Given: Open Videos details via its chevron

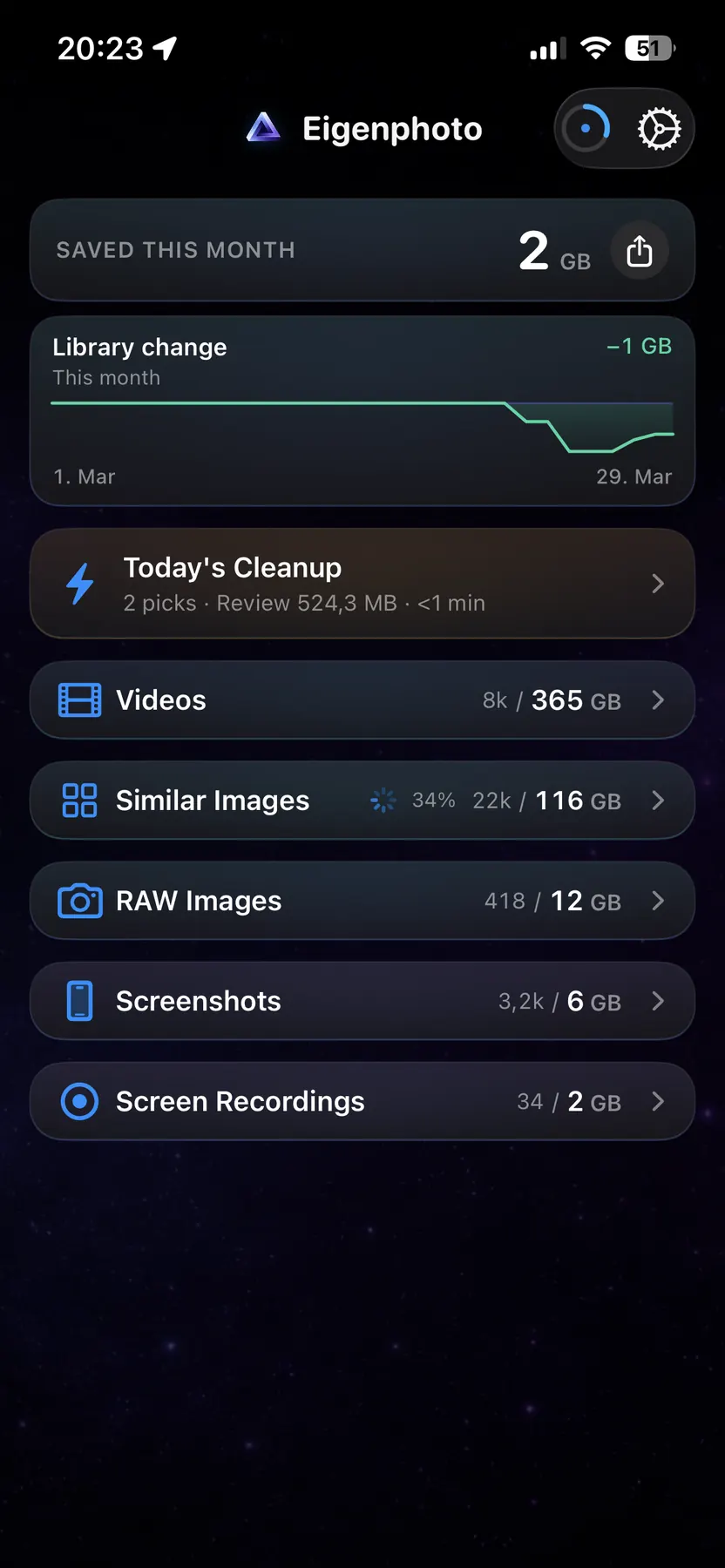Looking at the screenshot, I should pyautogui.click(x=658, y=700).
